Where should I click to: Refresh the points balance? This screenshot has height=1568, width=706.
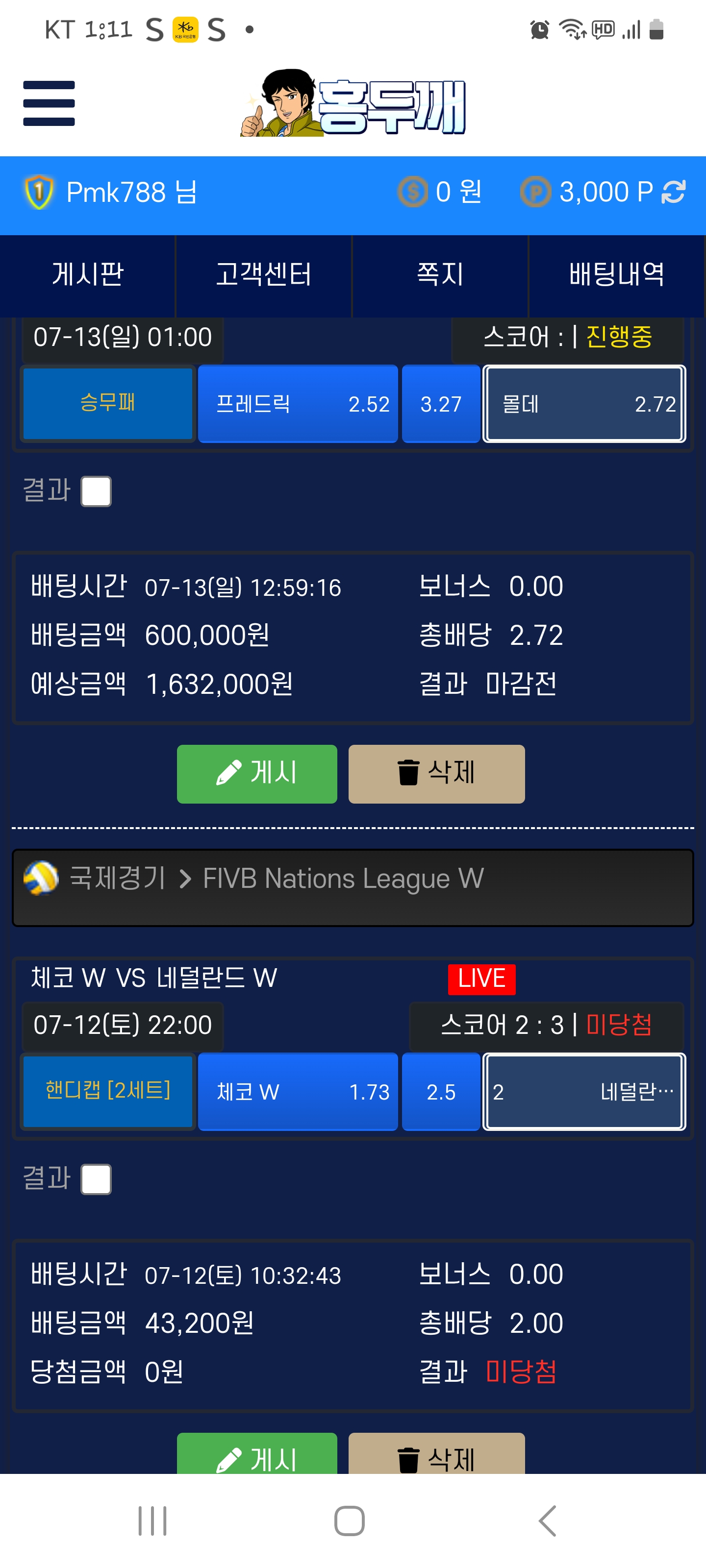pyautogui.click(x=674, y=192)
